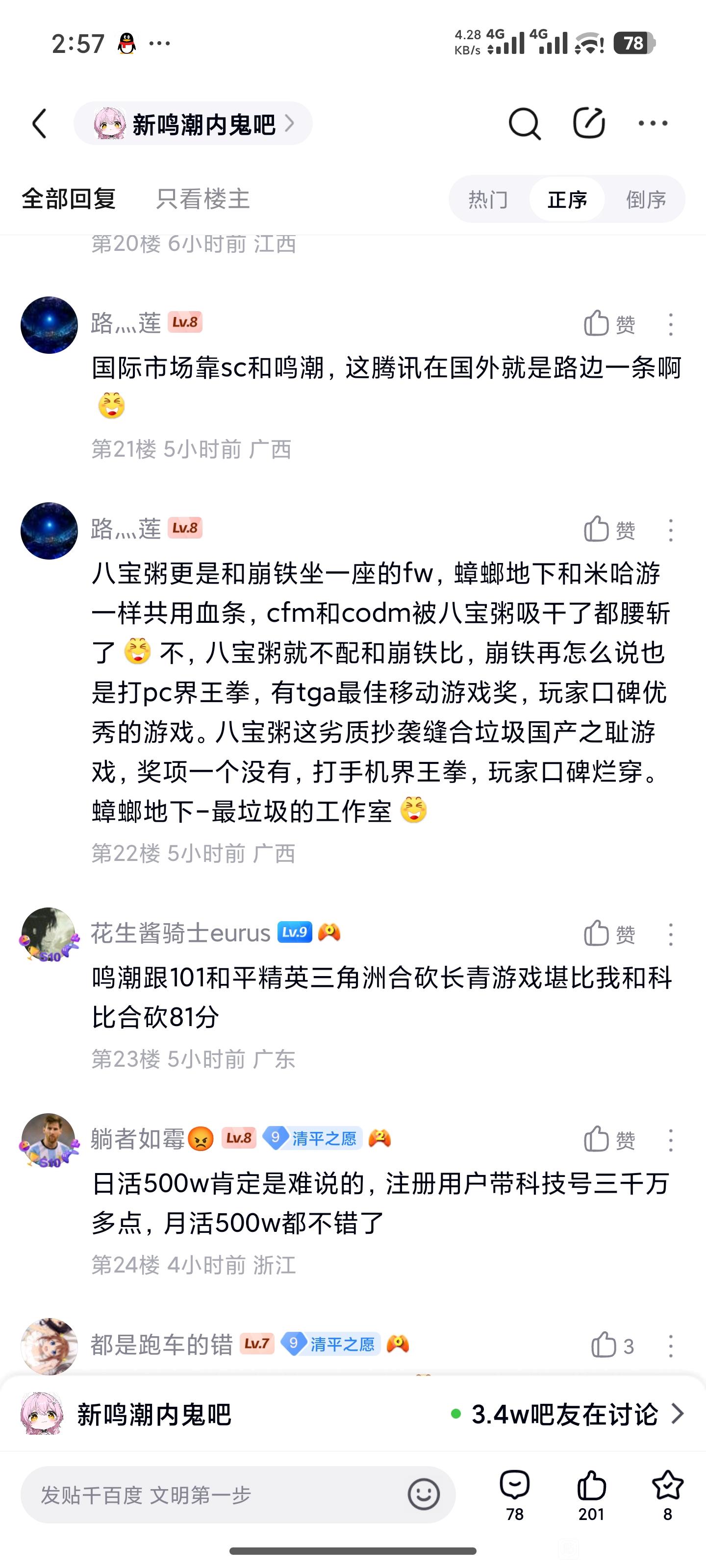Open search via the magnifier icon
Screen dimensions: 706x1568
coord(524,124)
